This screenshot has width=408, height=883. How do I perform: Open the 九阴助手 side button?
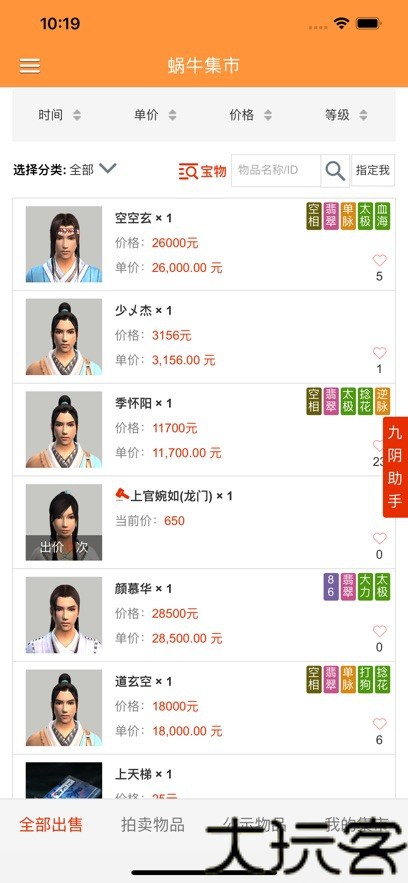coord(395,467)
